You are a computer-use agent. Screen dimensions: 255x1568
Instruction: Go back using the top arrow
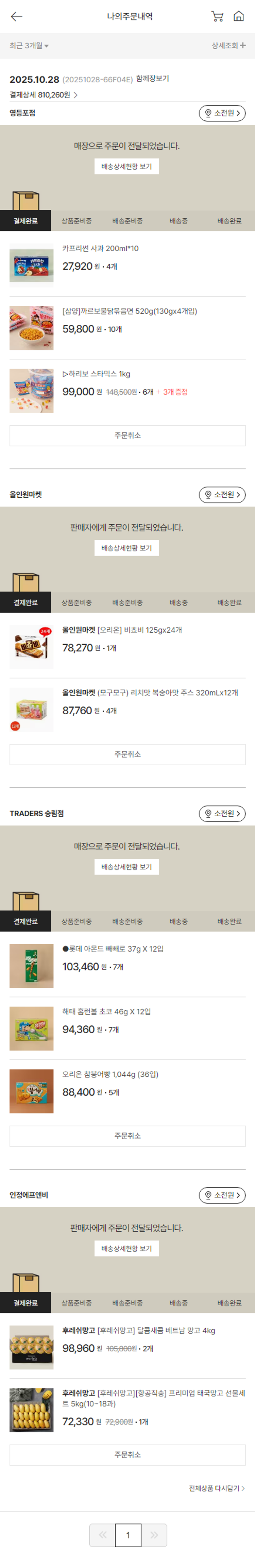tap(16, 16)
